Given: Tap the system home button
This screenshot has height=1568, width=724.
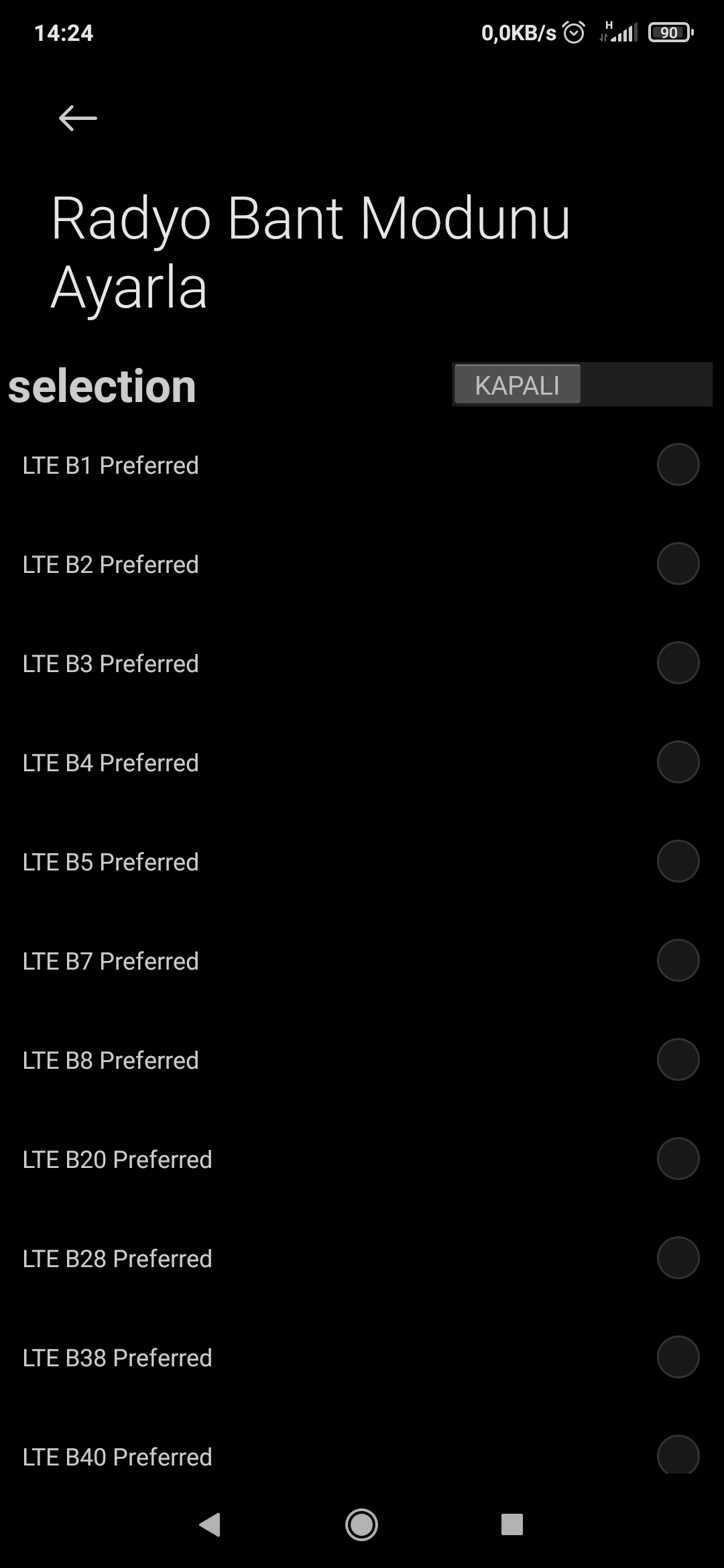Looking at the screenshot, I should coord(361,1524).
